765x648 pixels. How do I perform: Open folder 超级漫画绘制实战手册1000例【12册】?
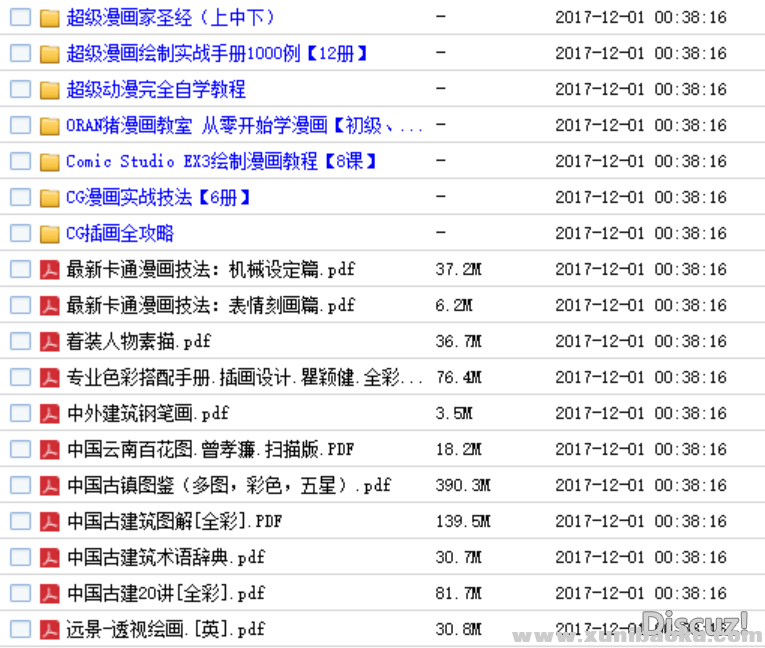(216, 53)
